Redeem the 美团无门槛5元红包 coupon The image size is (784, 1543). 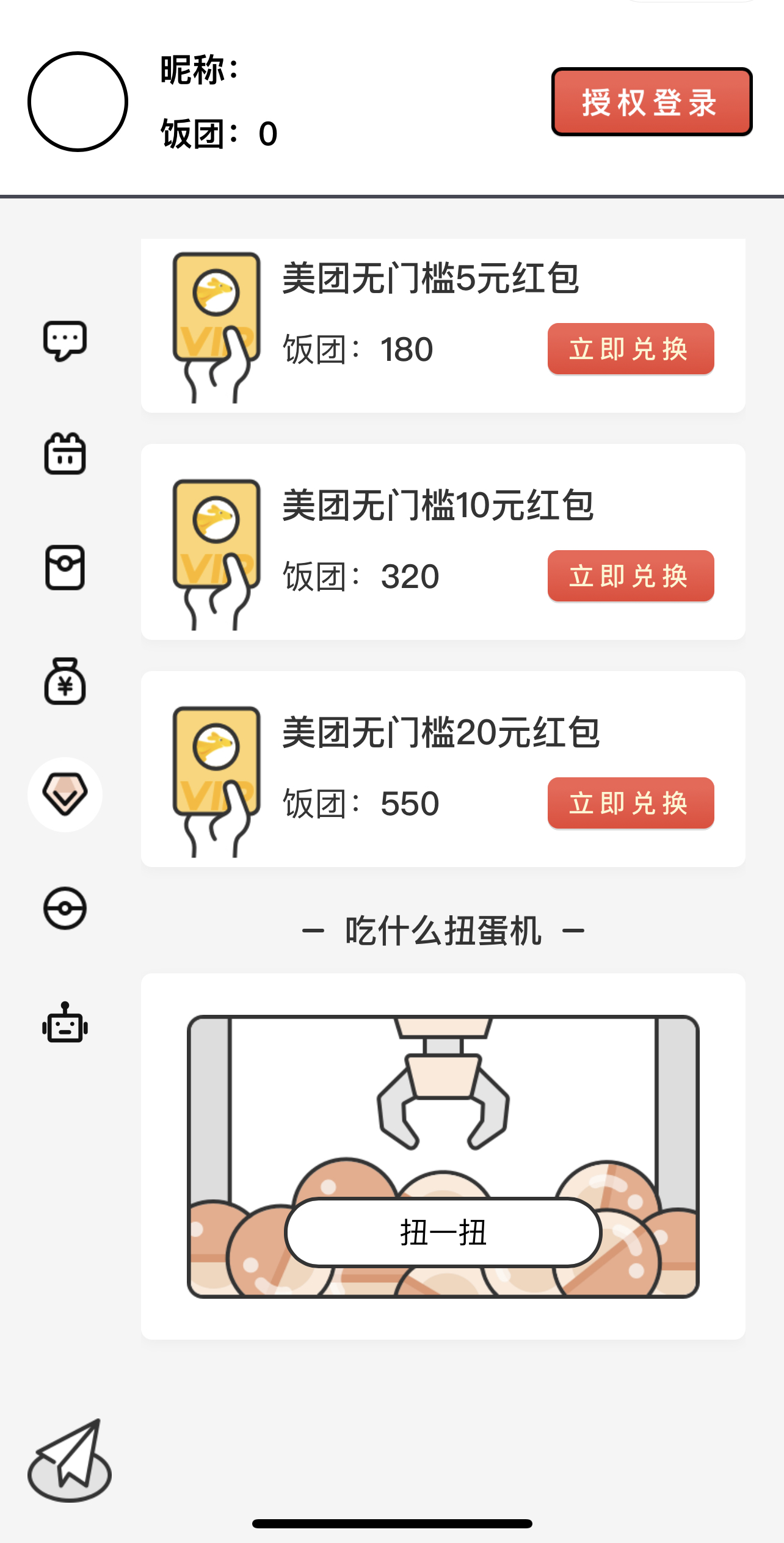click(x=631, y=349)
